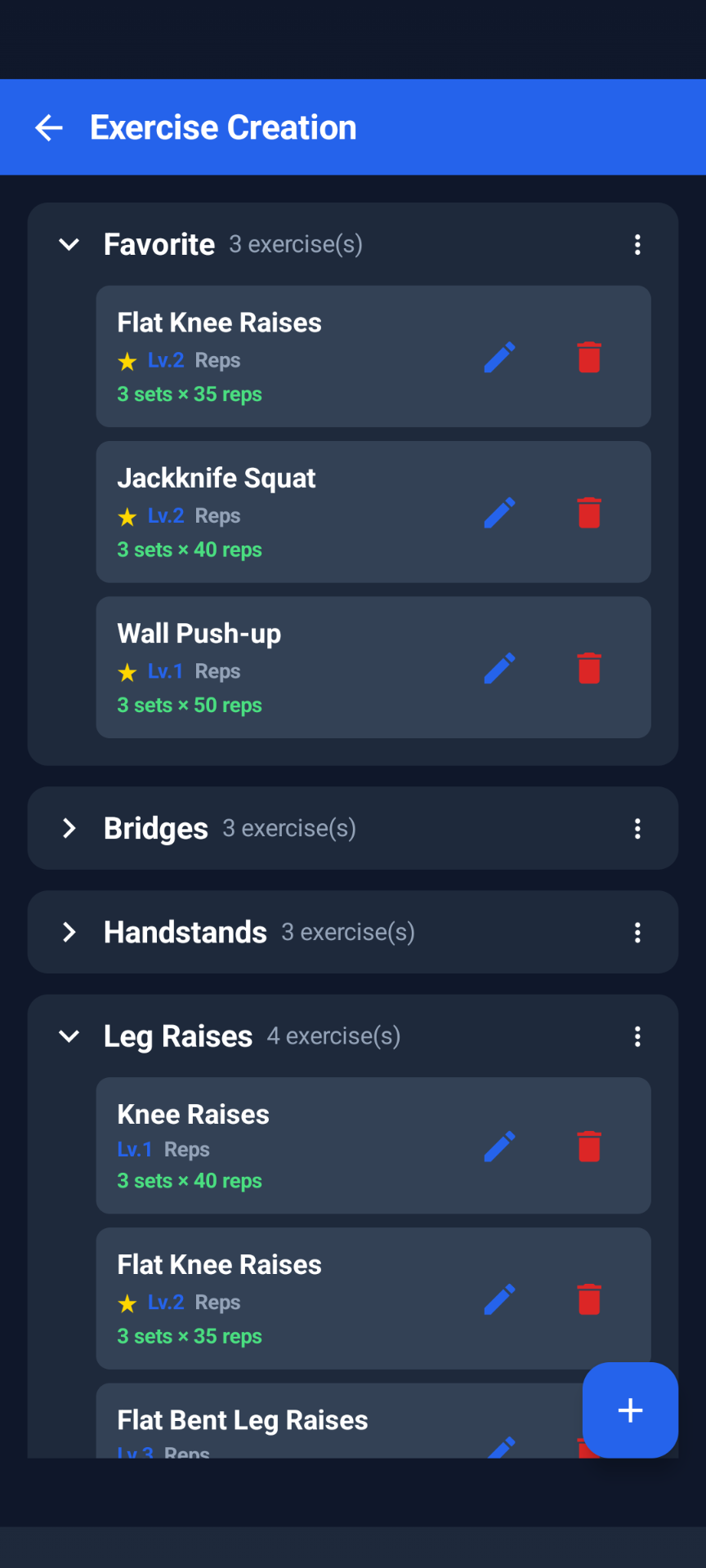The height and width of the screenshot is (1568, 706).
Task: Open the Favorite group overflow menu
Action: tap(637, 244)
